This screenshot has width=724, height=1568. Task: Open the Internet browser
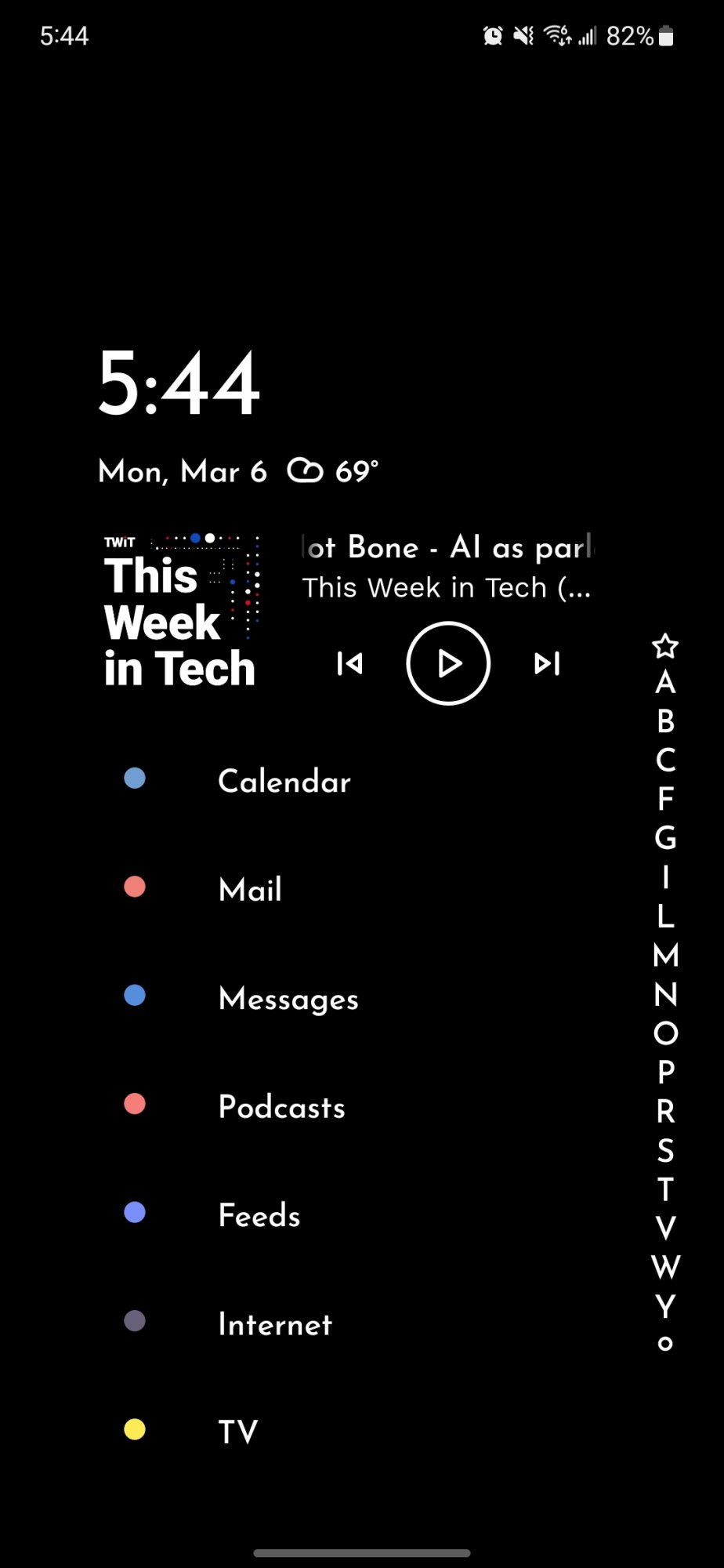pyautogui.click(x=275, y=1323)
